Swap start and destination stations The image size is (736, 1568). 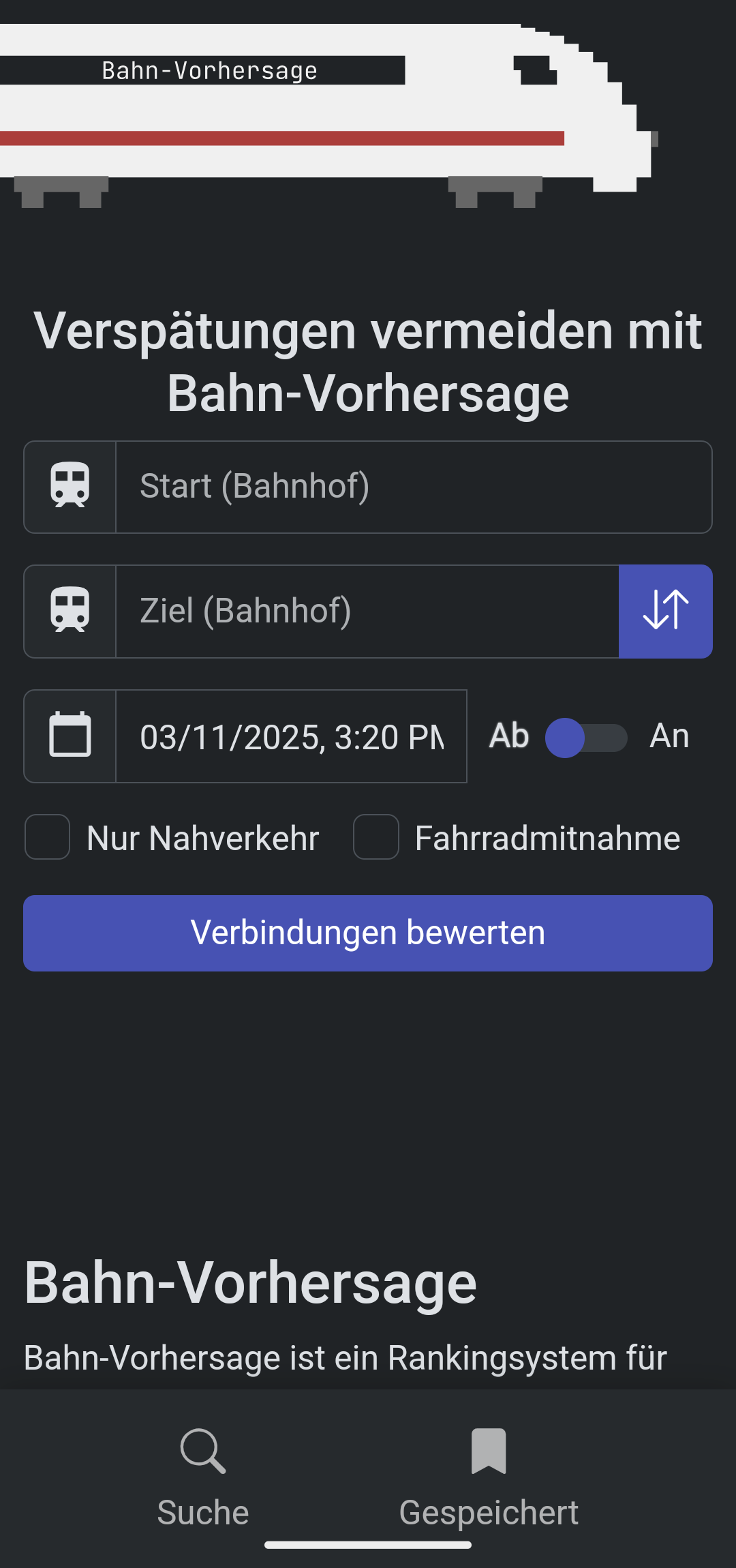coord(666,611)
